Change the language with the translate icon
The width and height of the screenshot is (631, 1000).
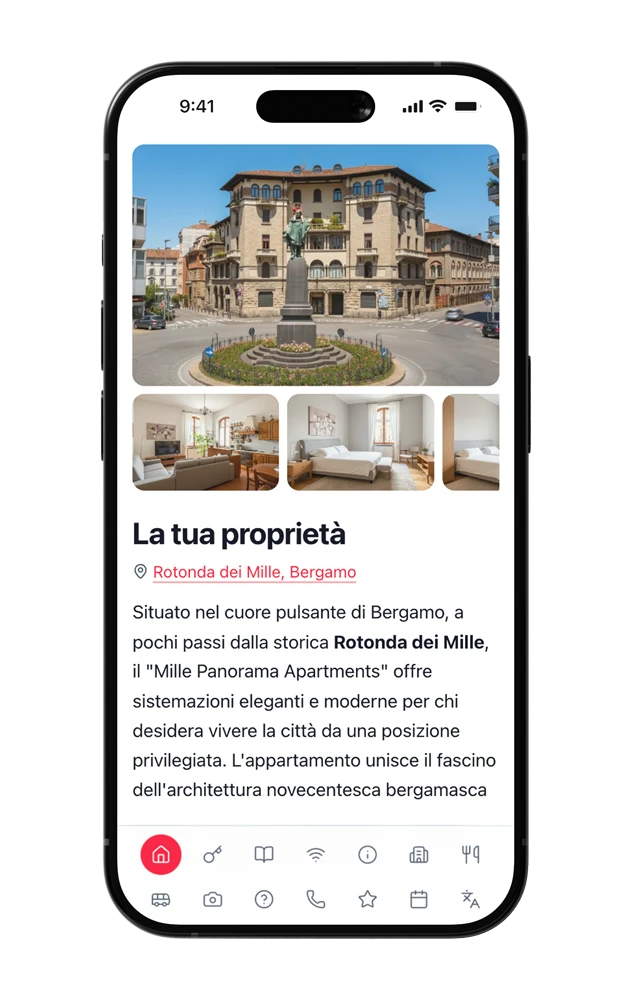point(470,899)
